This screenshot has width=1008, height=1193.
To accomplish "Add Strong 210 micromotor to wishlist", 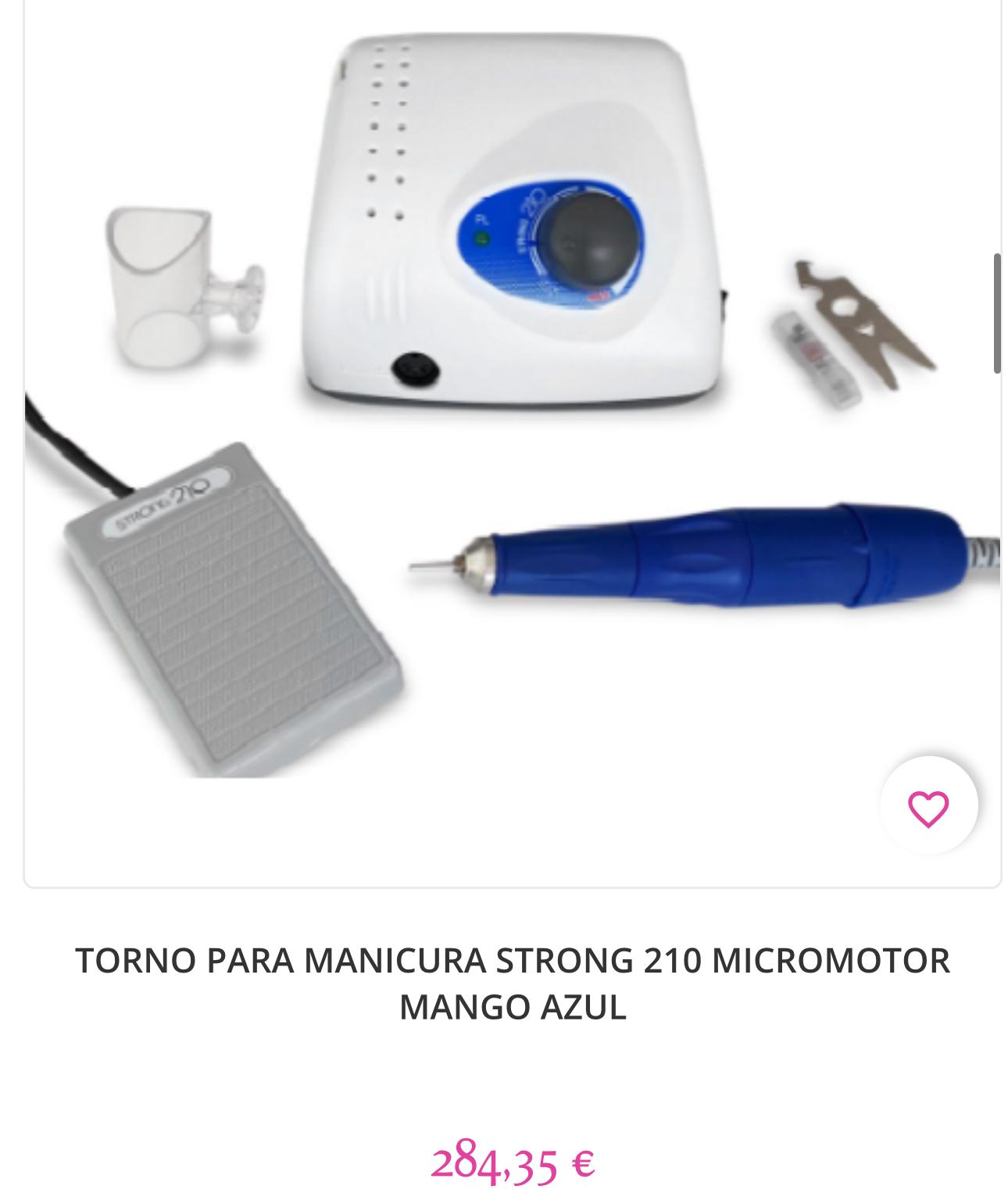I will 928,808.
